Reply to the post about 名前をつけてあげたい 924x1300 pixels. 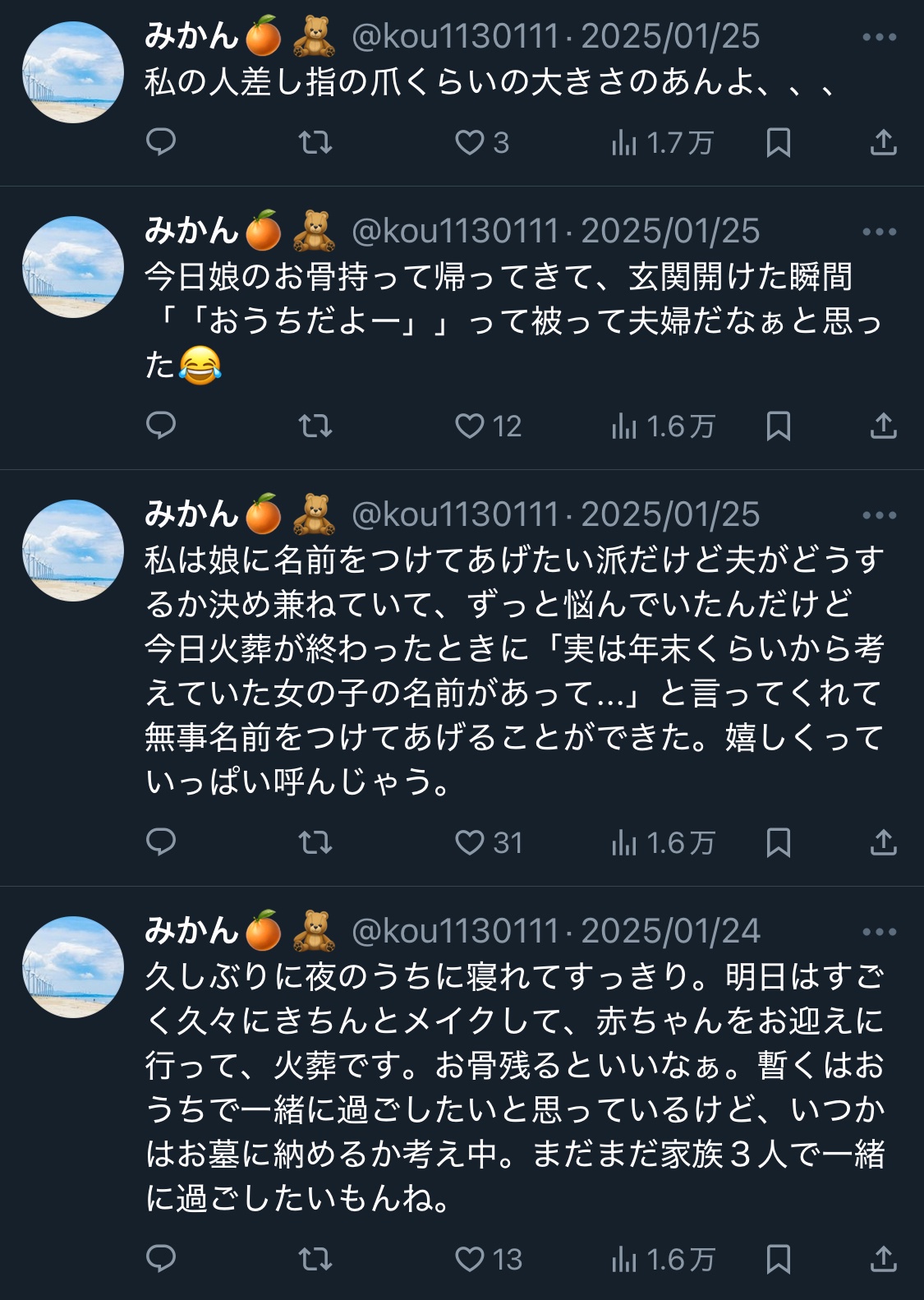pos(161,842)
